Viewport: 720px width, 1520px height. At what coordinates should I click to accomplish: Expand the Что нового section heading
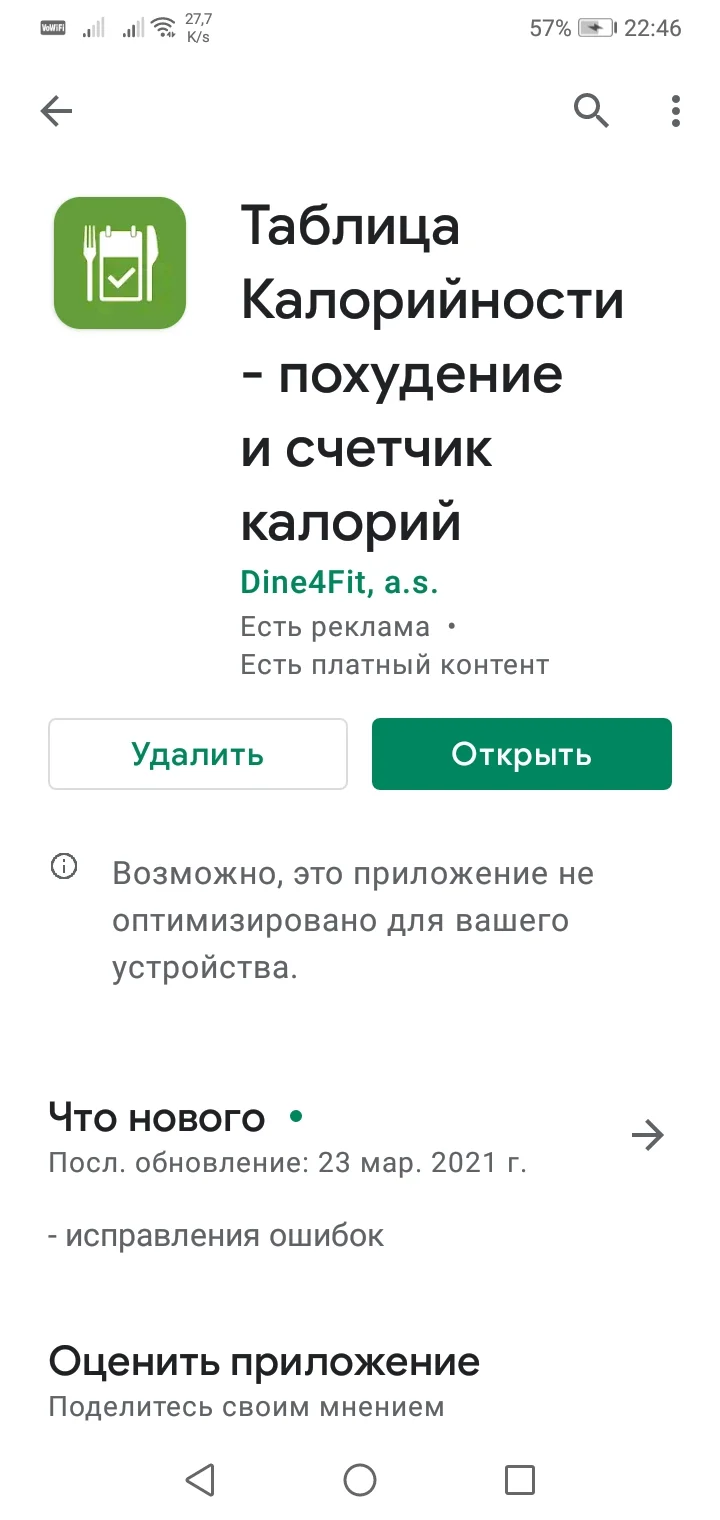pos(157,1118)
